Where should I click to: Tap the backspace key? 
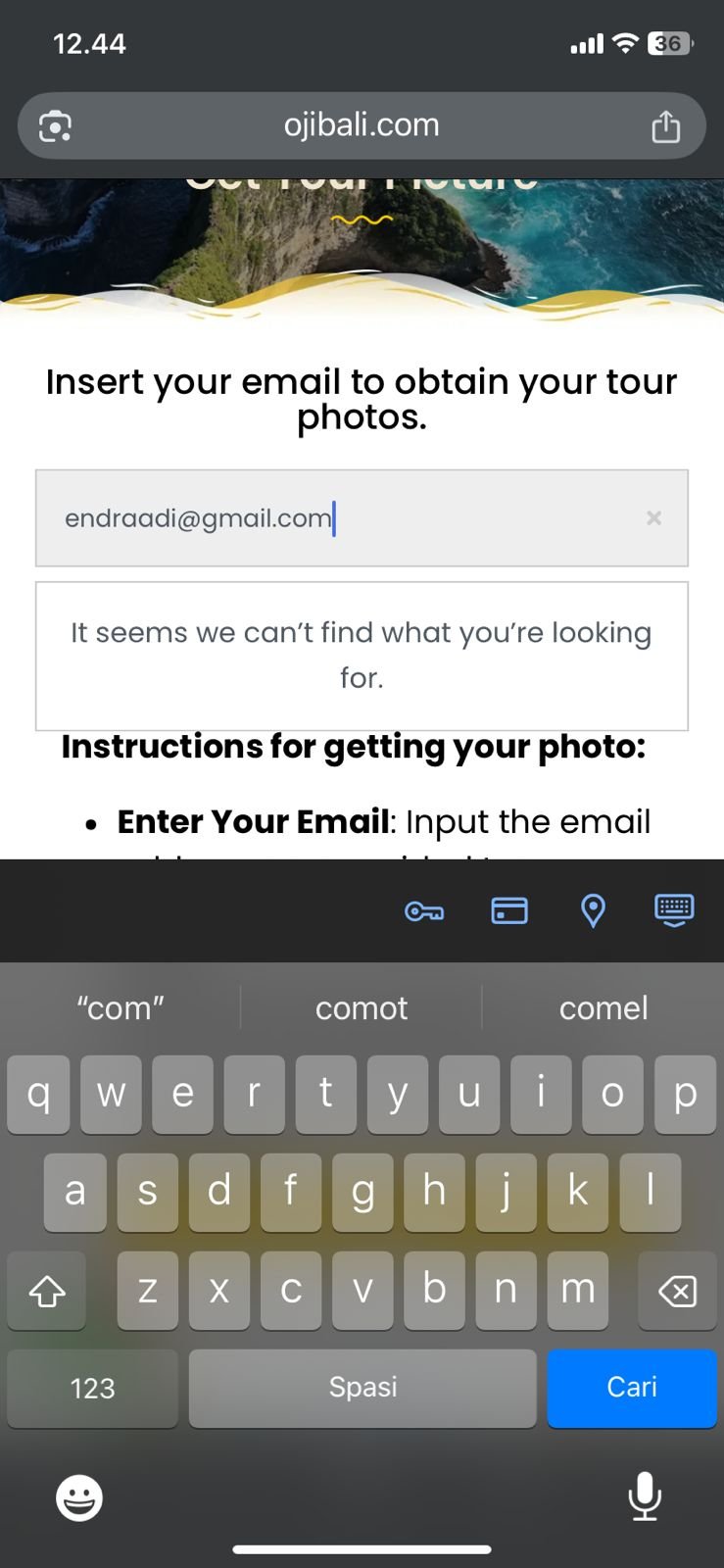[x=677, y=1291]
